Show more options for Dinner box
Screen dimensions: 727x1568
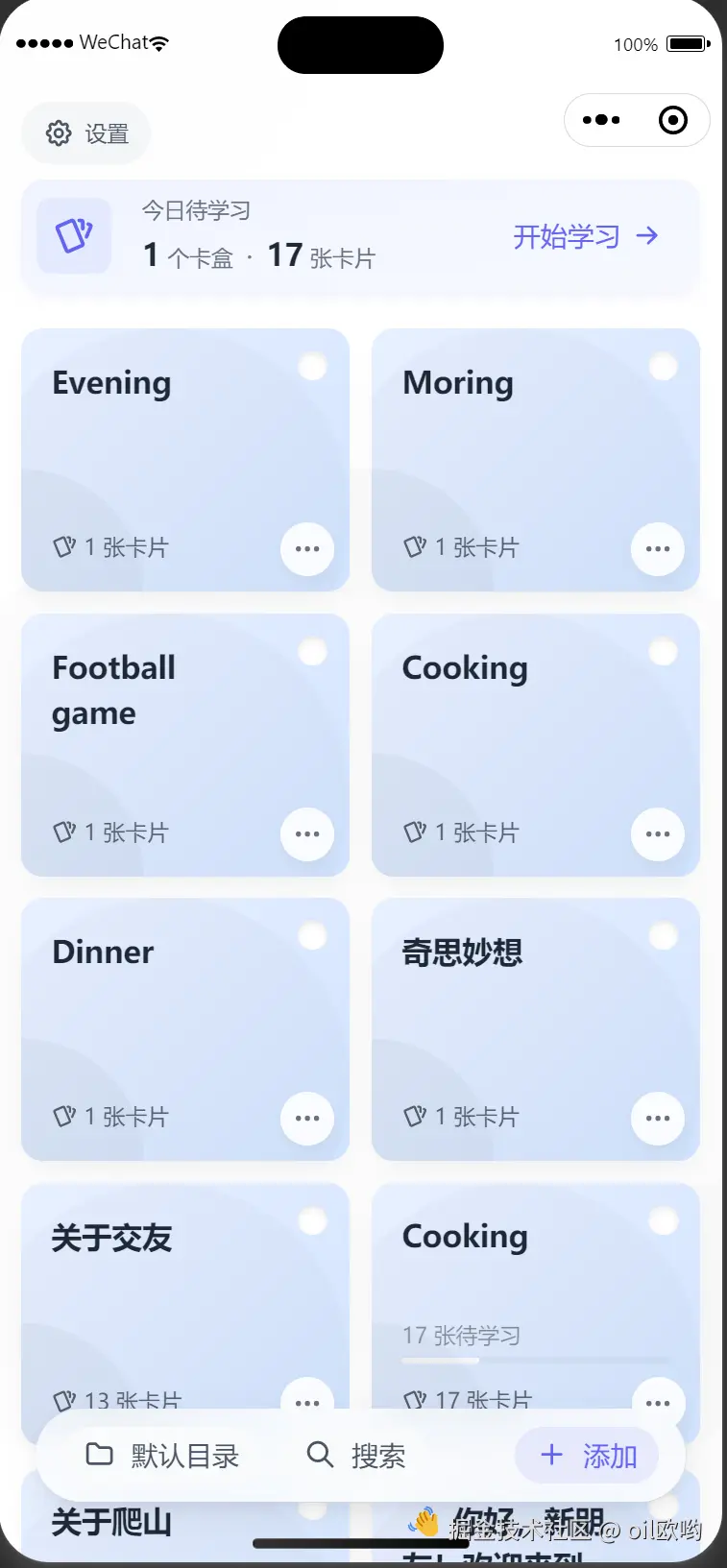(307, 1119)
